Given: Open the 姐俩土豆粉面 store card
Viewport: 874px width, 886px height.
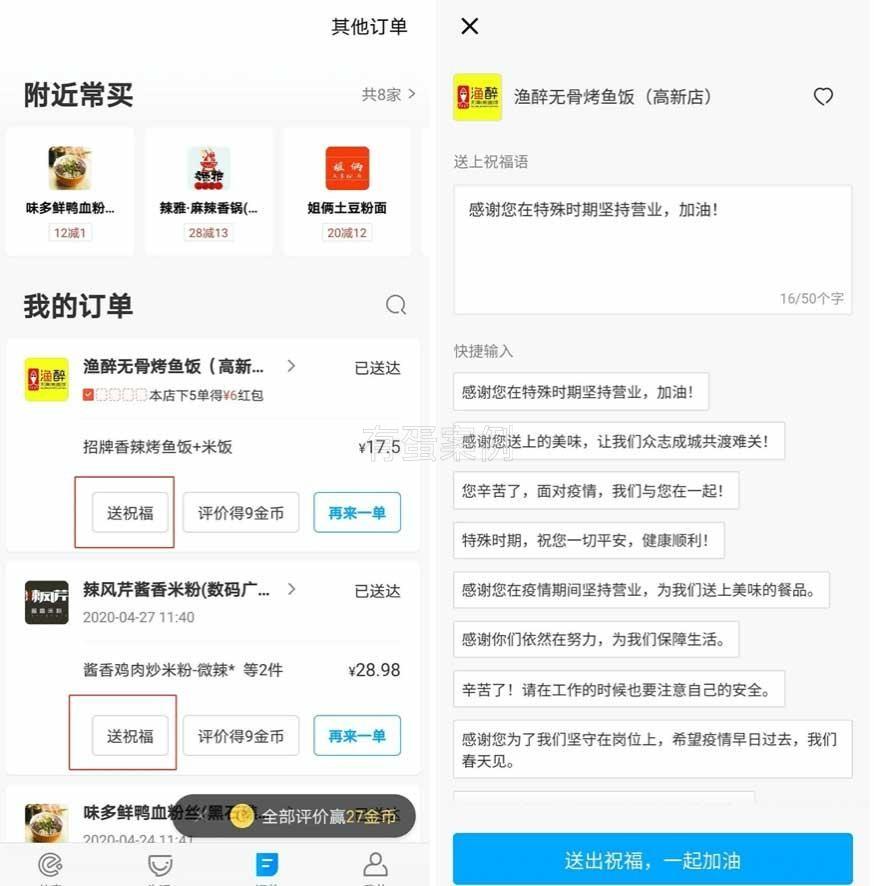Looking at the screenshot, I should (x=346, y=190).
